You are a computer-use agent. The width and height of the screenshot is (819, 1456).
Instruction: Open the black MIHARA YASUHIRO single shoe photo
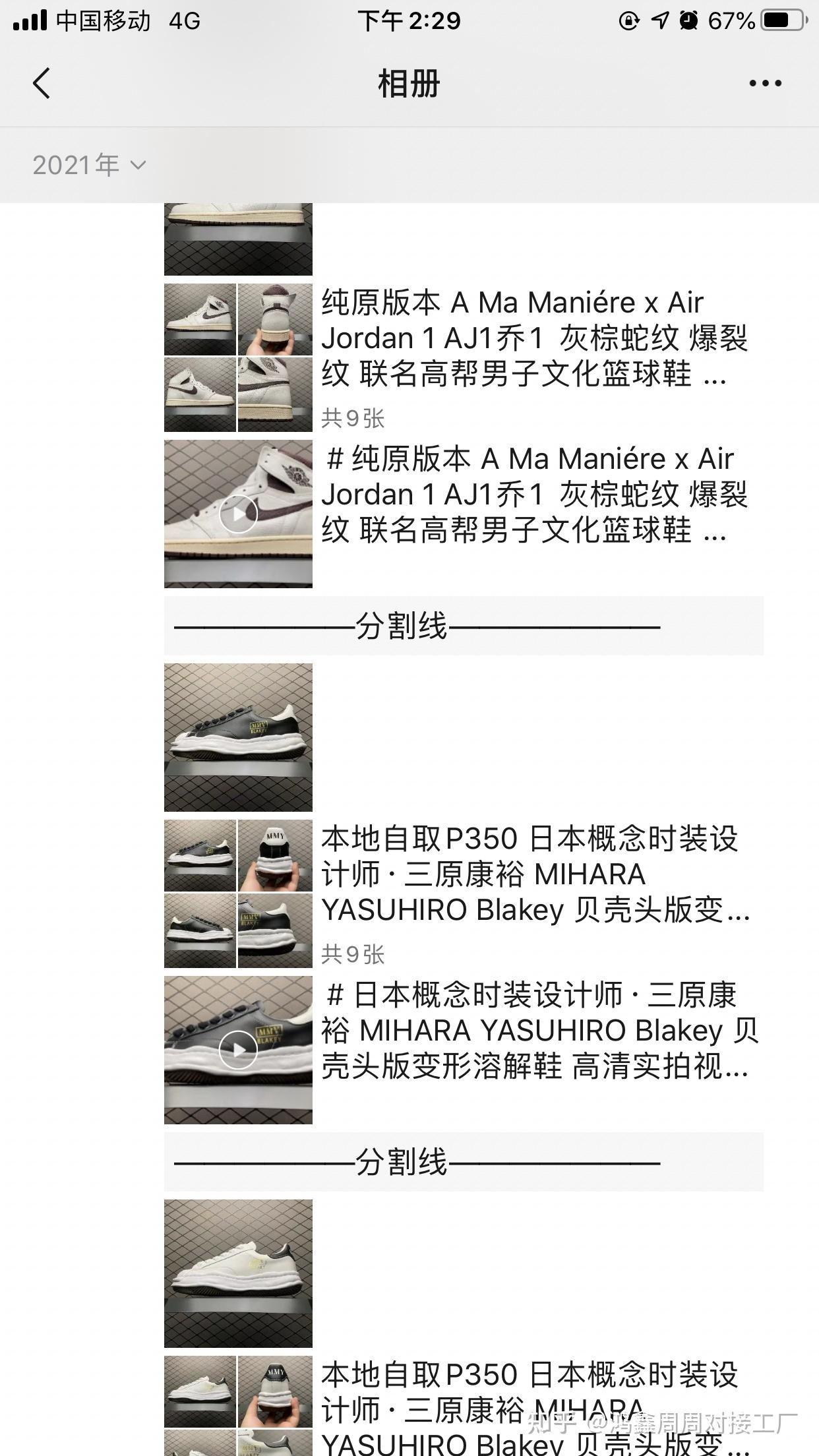click(x=238, y=737)
